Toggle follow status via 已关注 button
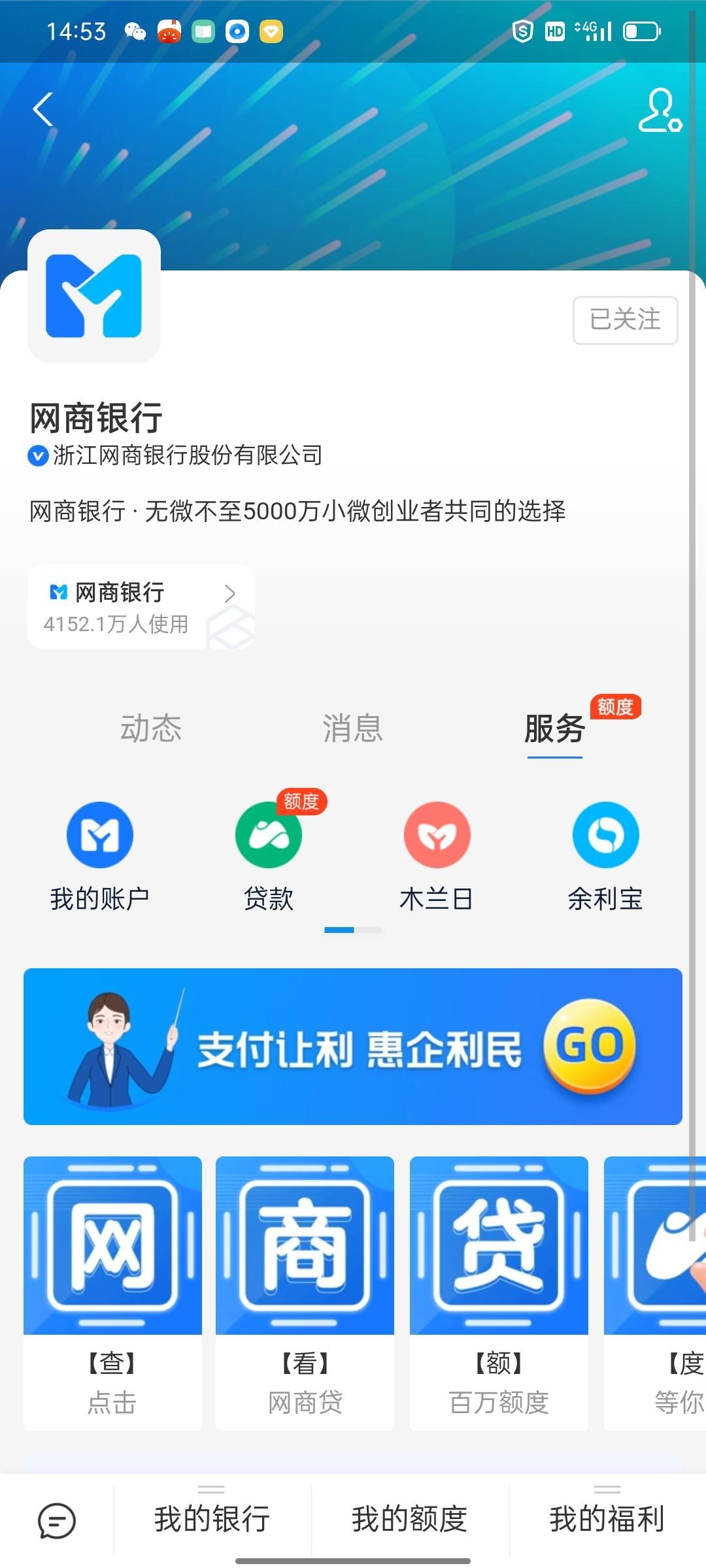Screen dimensions: 706x1568 624,320
